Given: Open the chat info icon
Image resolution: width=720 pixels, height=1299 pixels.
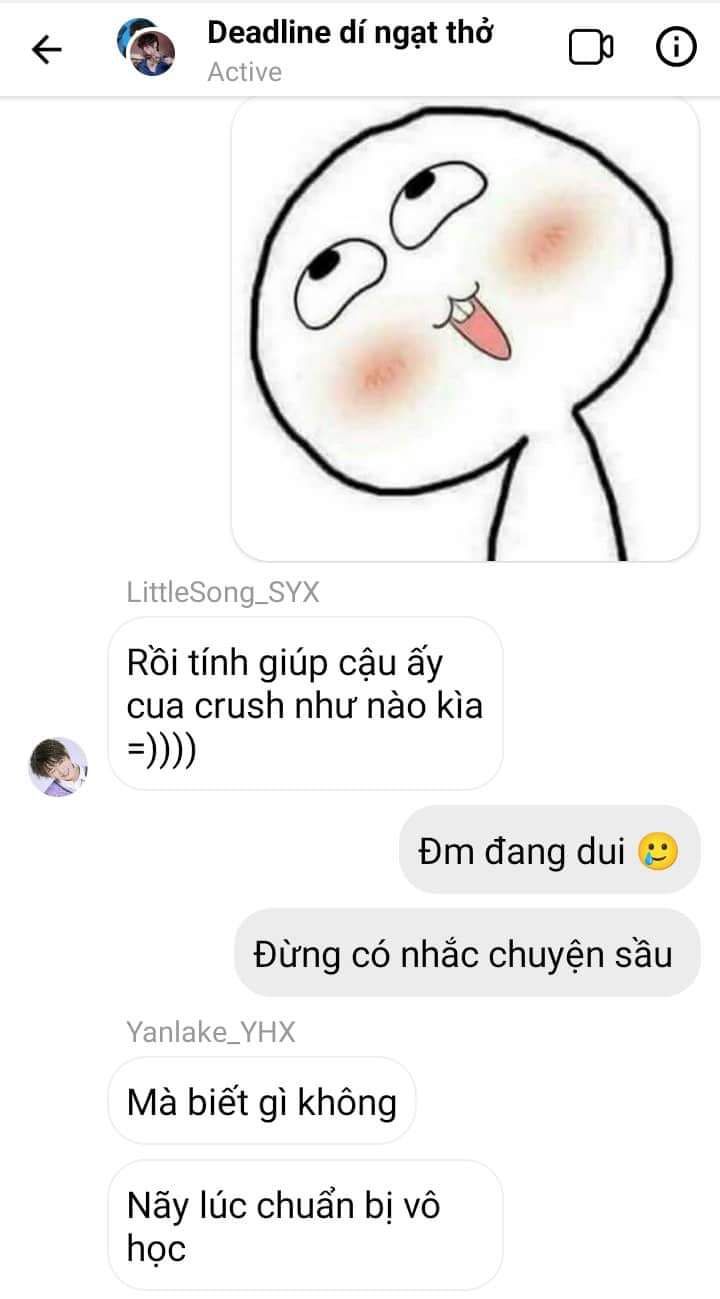Looking at the screenshot, I should (676, 48).
